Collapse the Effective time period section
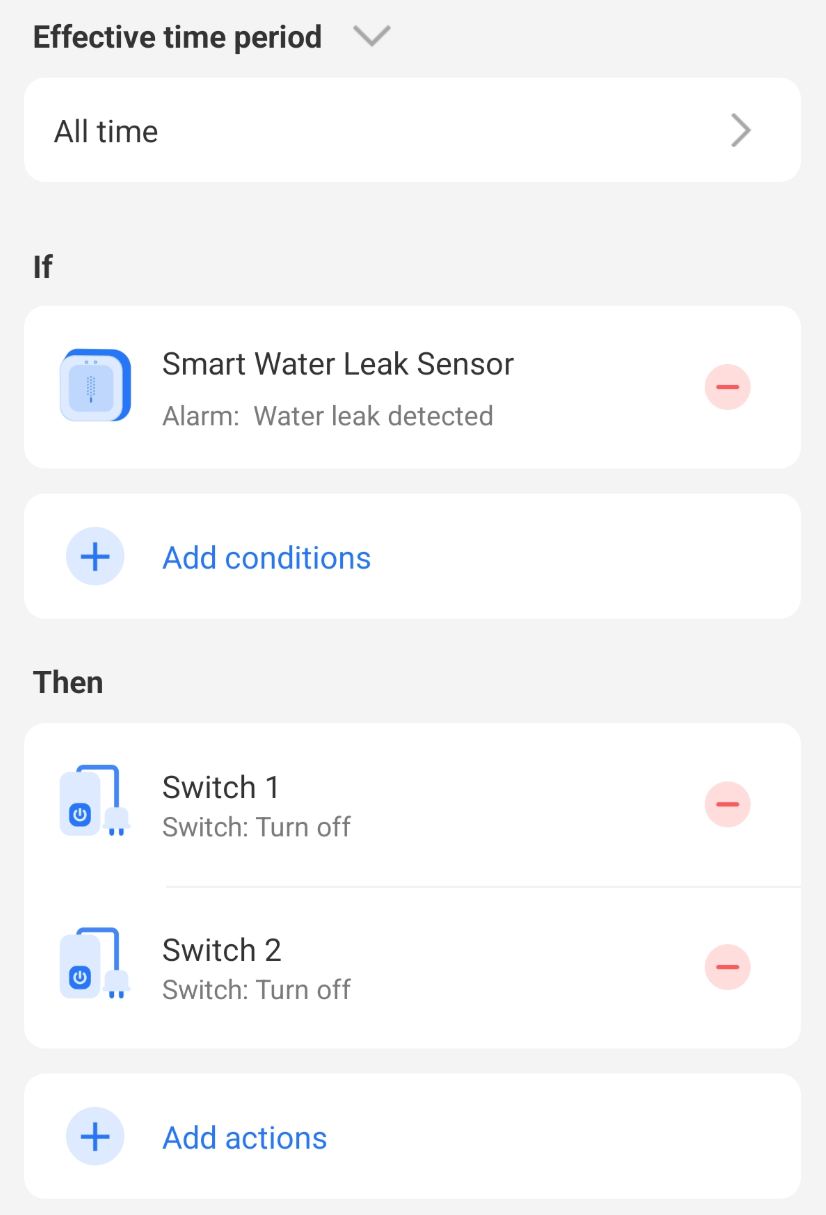The height and width of the screenshot is (1215, 826). pyautogui.click(x=371, y=37)
